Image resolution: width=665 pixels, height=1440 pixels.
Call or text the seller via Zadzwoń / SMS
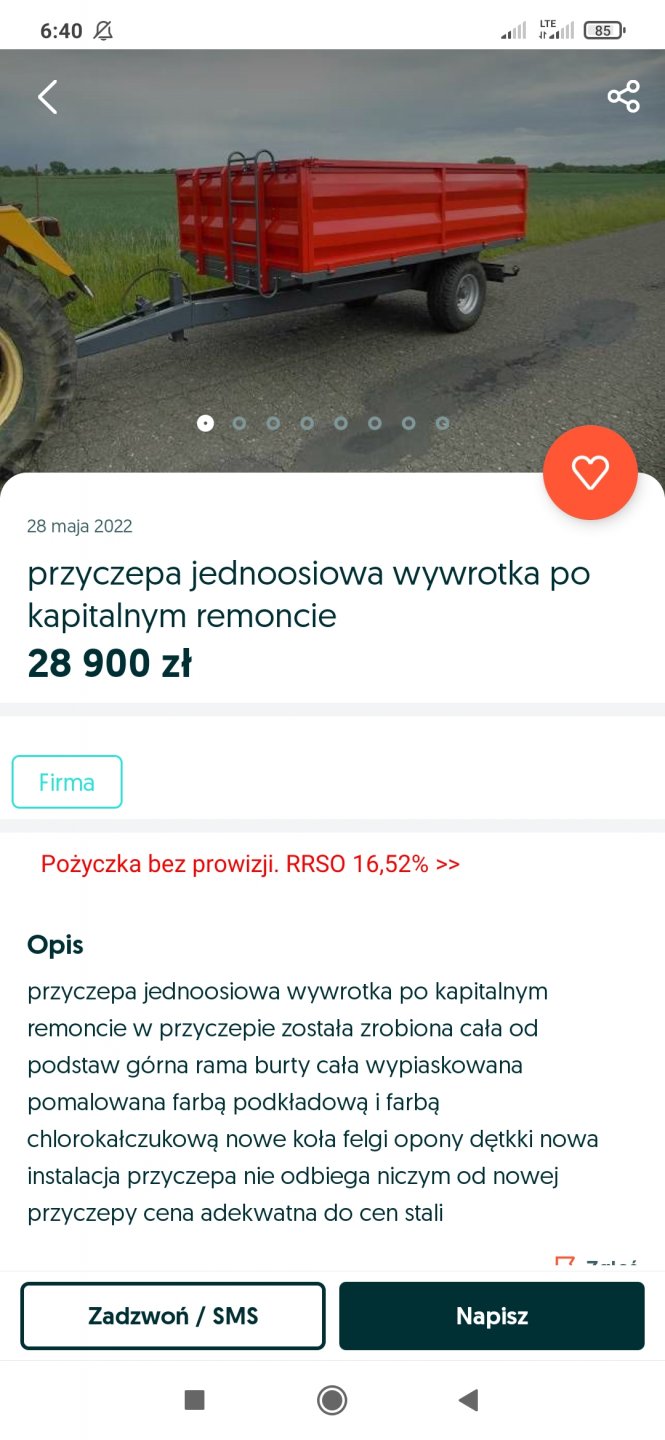coord(173,1316)
